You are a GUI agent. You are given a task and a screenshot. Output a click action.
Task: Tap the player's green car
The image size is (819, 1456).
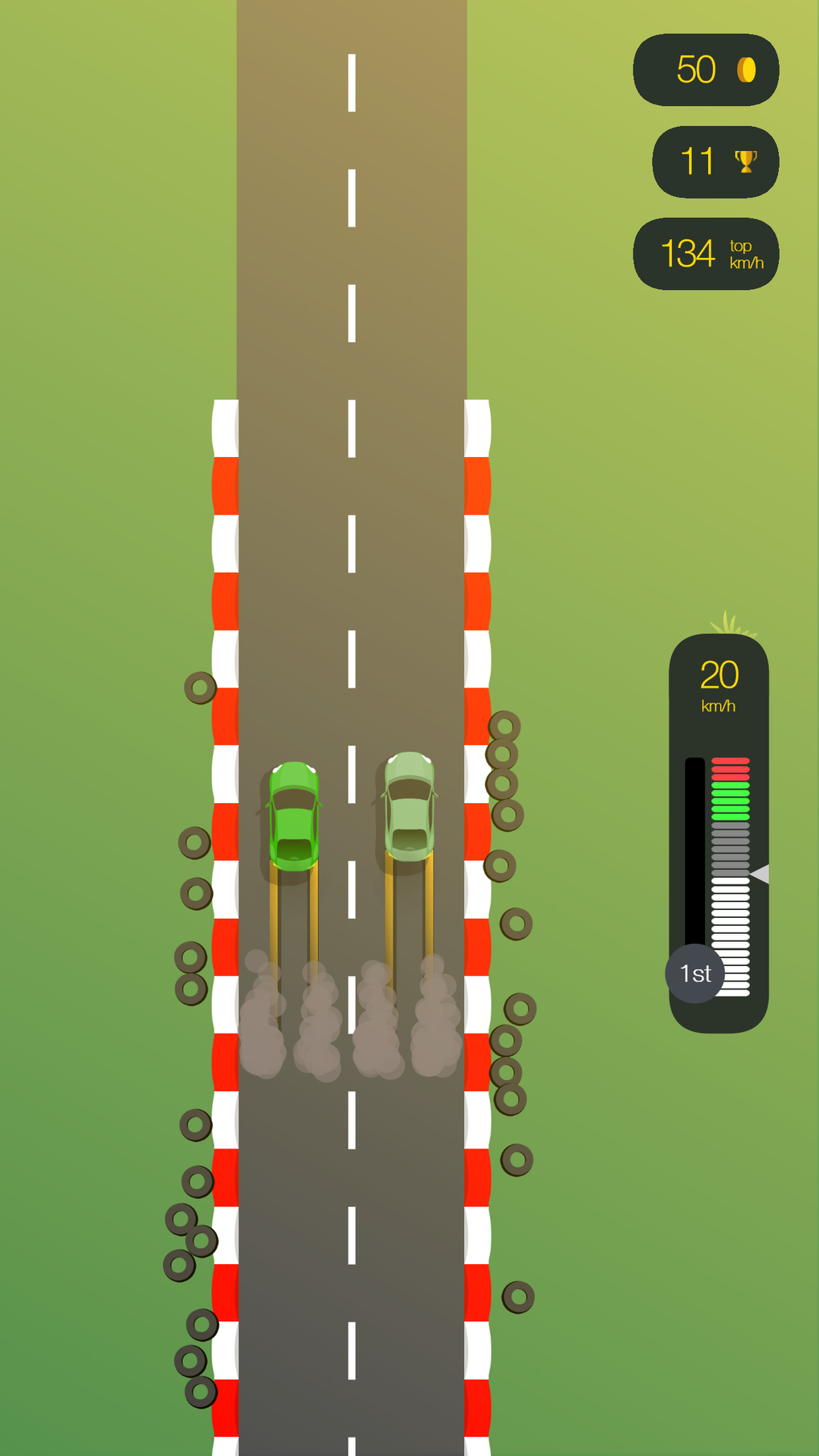pos(295,815)
